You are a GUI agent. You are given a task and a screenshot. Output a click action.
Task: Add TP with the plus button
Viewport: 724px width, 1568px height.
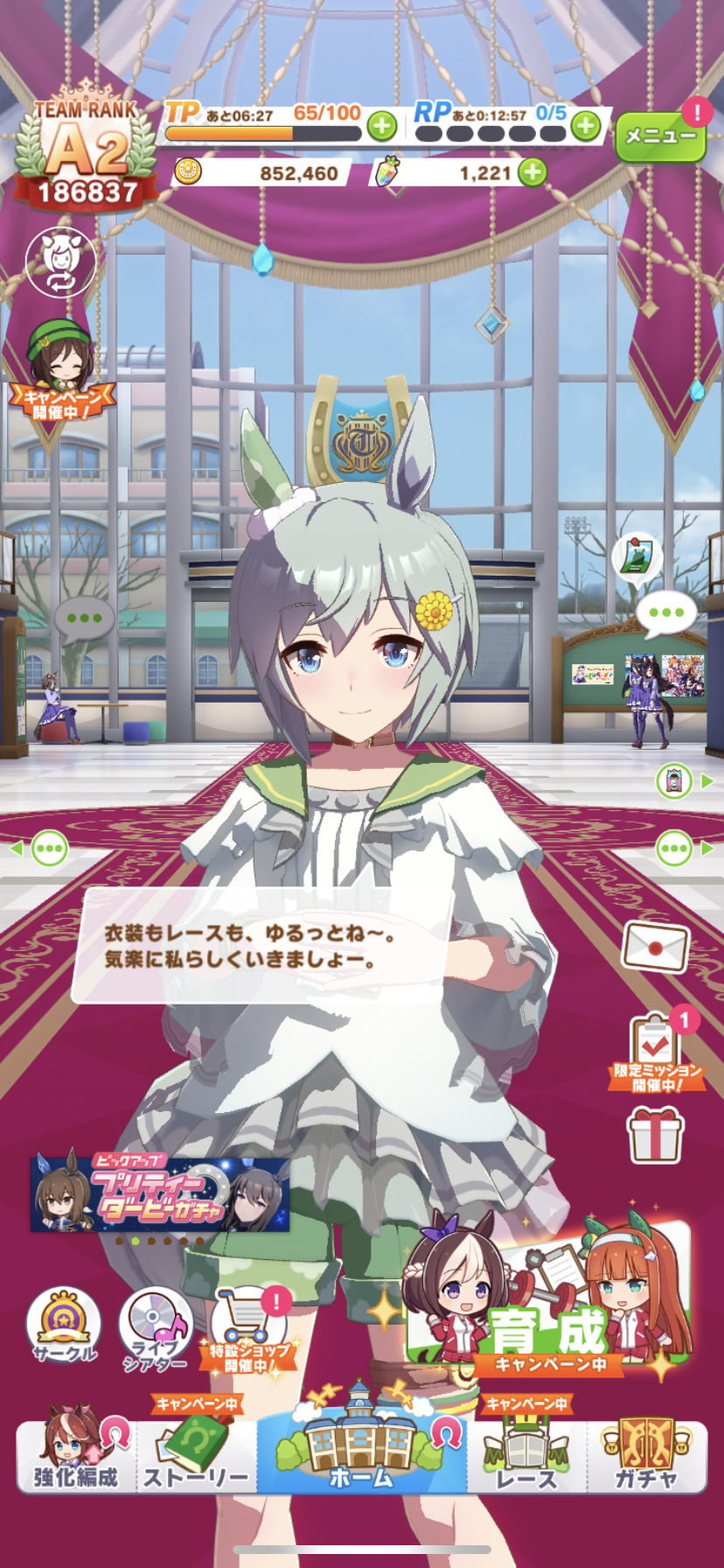tap(381, 126)
